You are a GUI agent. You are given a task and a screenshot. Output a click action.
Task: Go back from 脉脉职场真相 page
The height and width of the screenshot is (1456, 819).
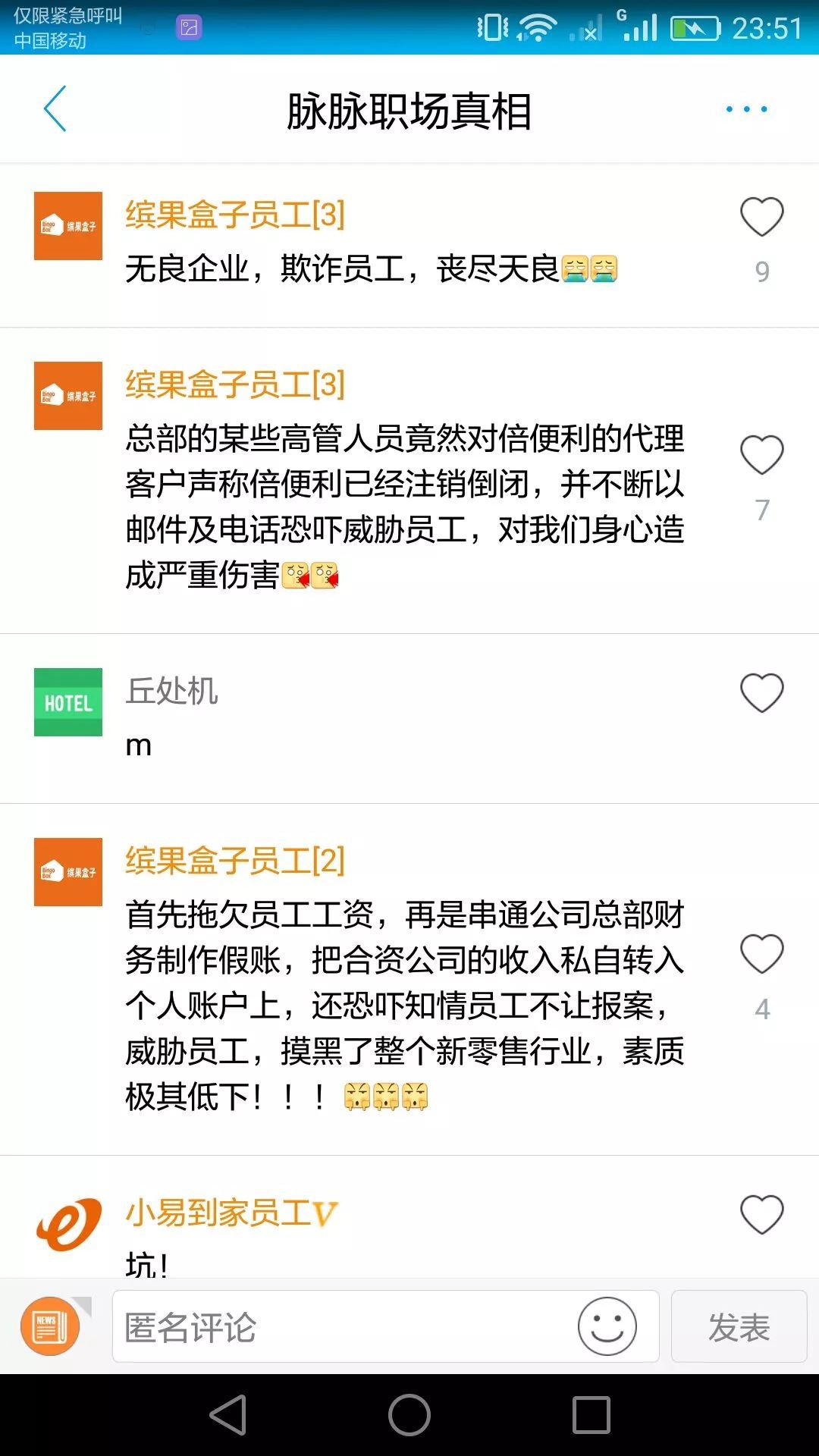[55, 109]
